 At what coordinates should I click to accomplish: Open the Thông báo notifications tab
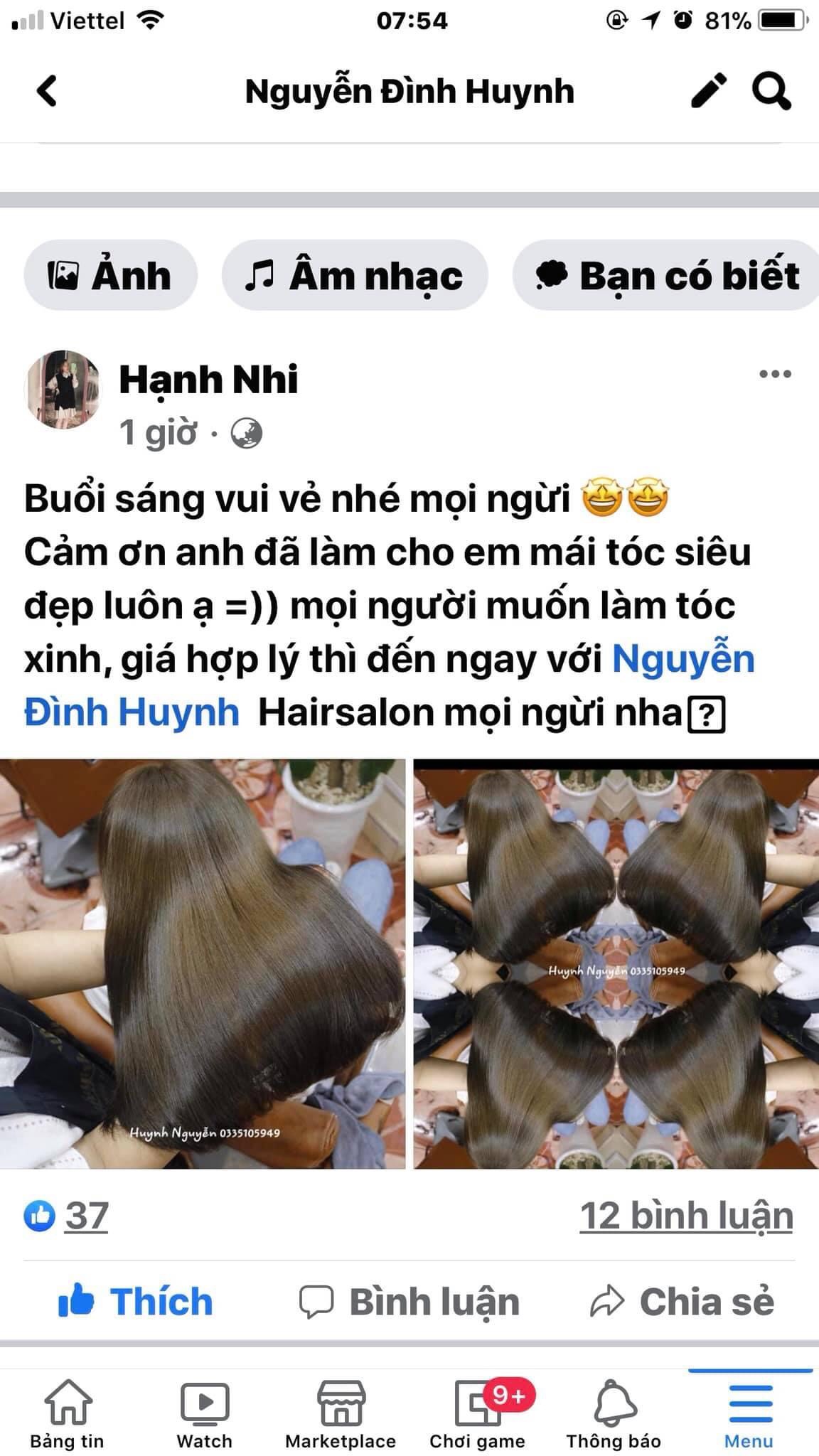tap(614, 1414)
